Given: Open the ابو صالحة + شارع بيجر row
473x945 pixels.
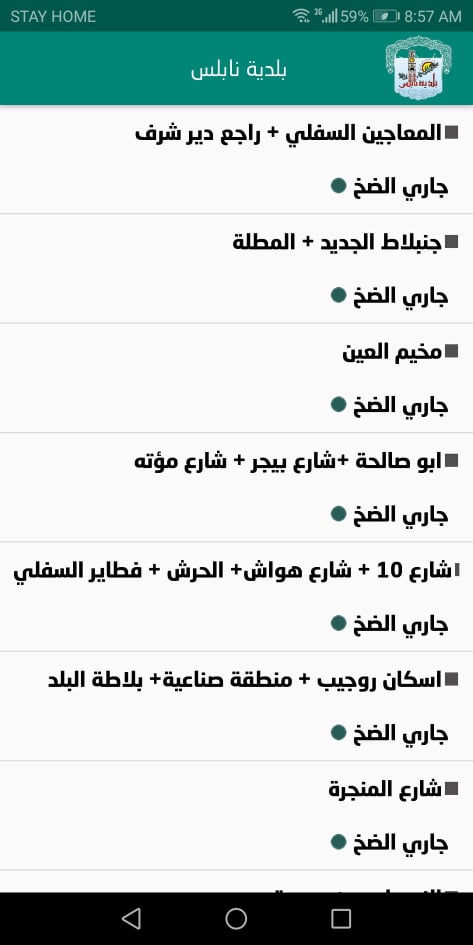Looking at the screenshot, I should tap(236, 488).
